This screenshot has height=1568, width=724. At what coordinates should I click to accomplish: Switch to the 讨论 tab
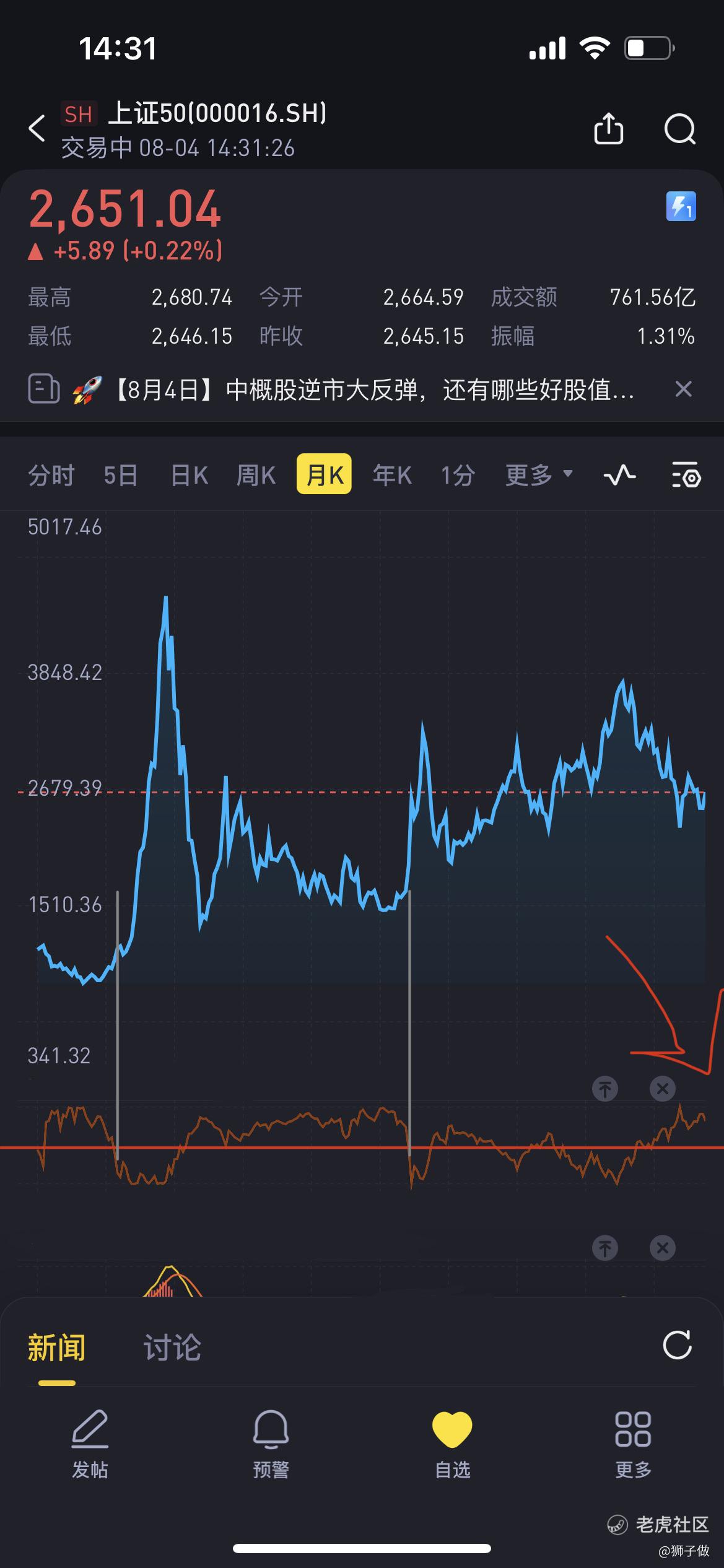(172, 1347)
